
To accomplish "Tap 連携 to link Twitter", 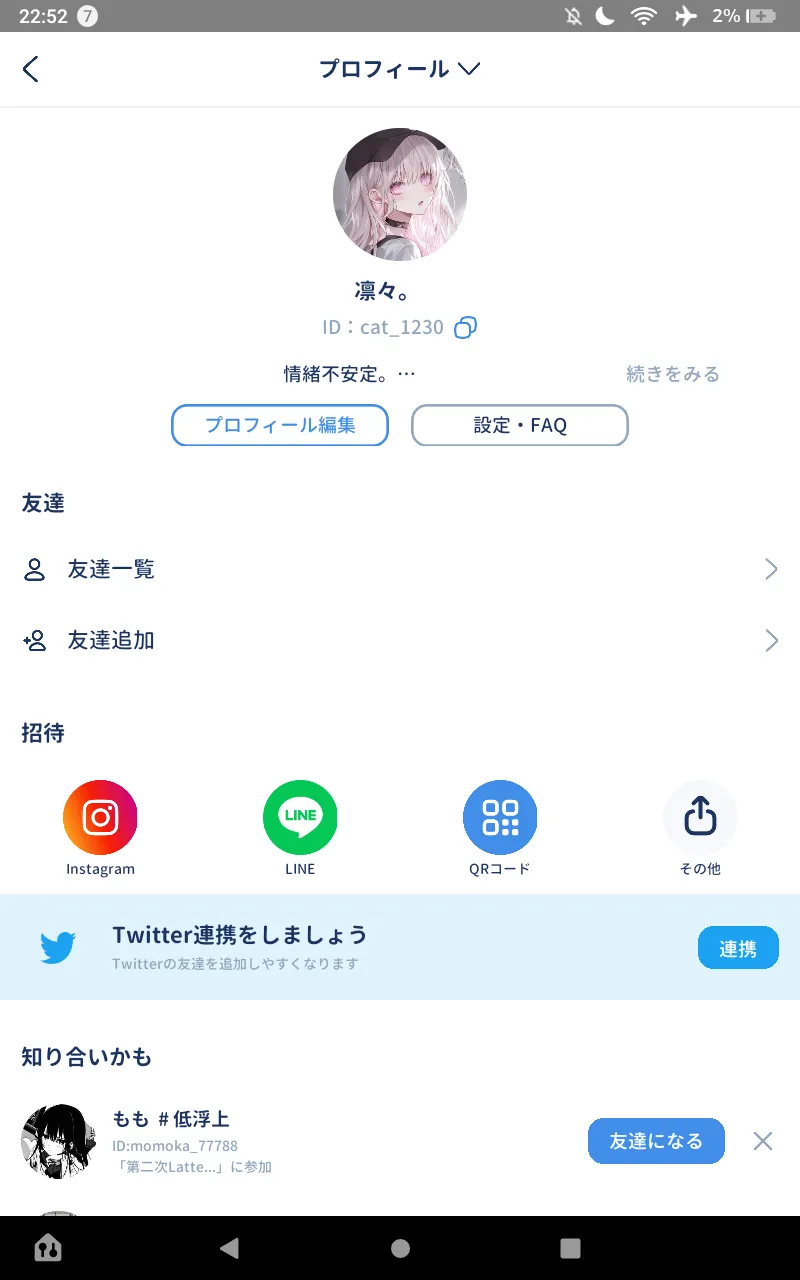I will click(x=738, y=948).
